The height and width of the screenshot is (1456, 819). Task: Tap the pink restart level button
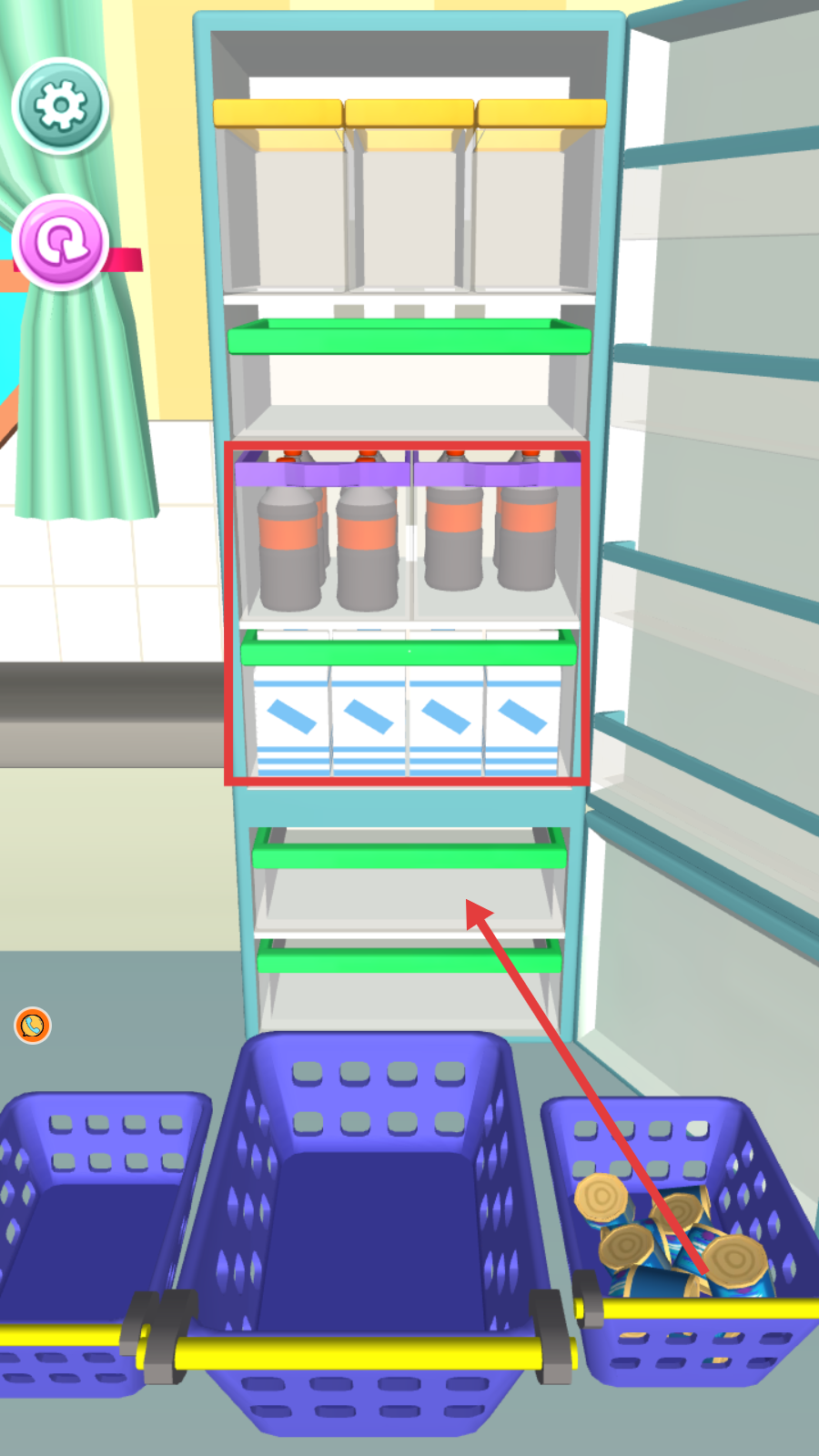coord(61,243)
